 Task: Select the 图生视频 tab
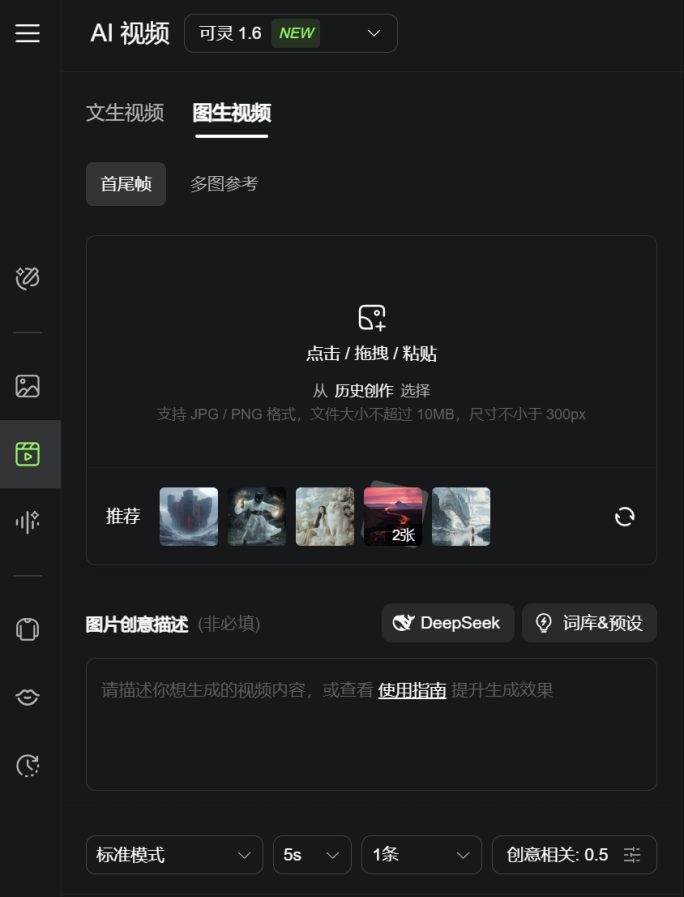pos(231,113)
